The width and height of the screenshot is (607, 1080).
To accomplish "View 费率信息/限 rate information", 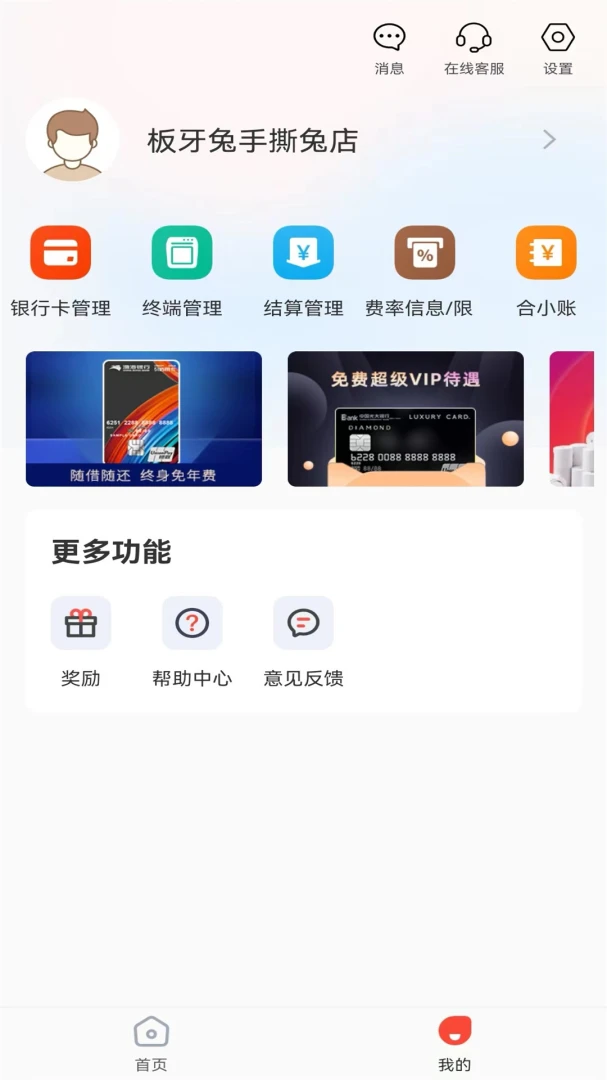I will coord(424,271).
